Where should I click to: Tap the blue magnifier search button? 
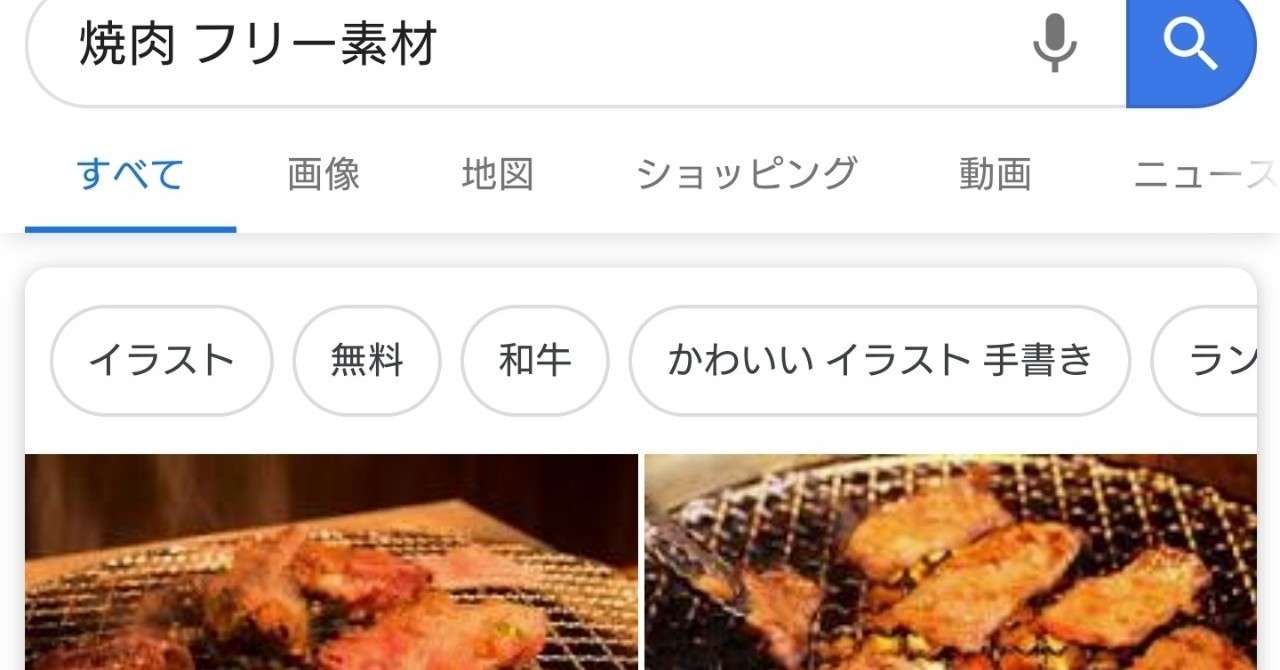tap(1190, 45)
